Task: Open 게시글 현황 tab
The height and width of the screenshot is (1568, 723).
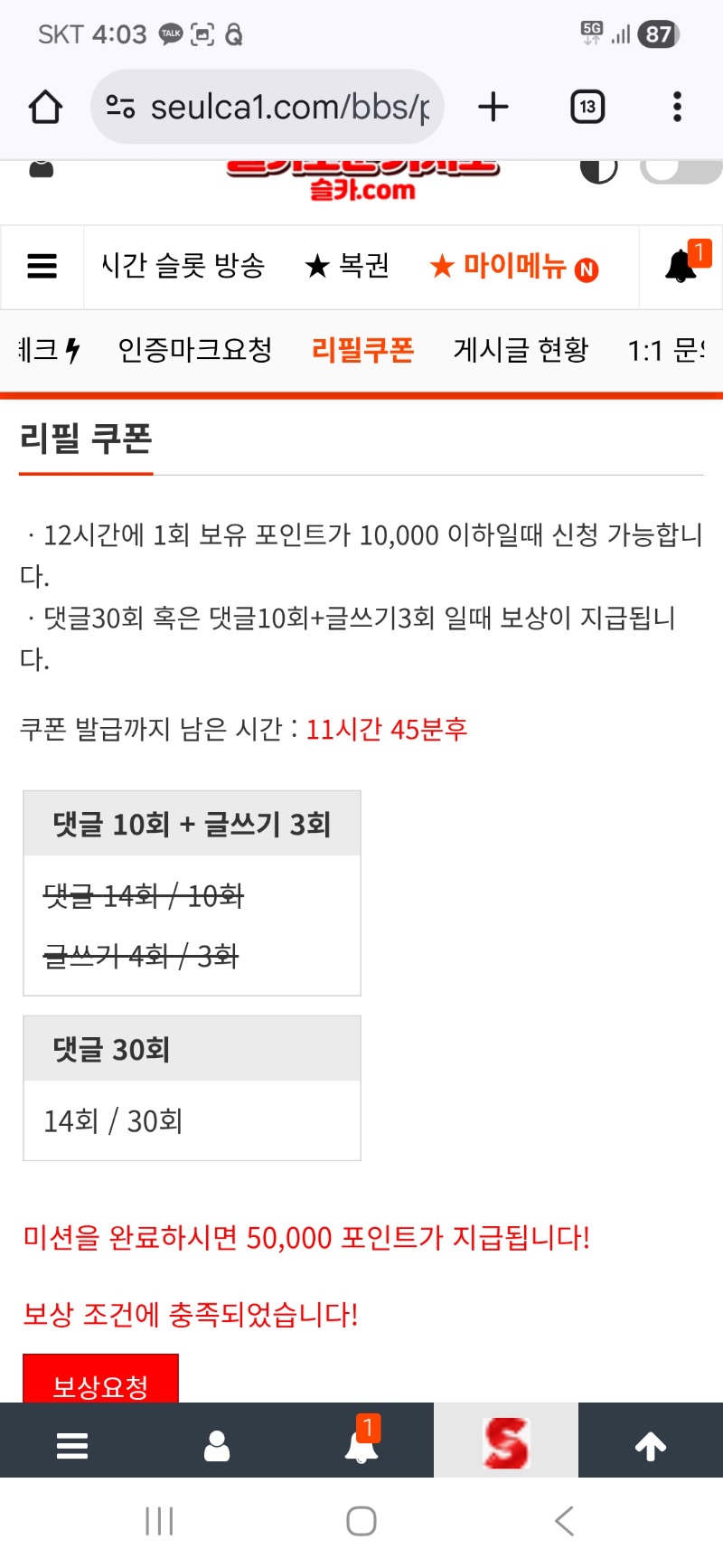Action: click(x=521, y=350)
